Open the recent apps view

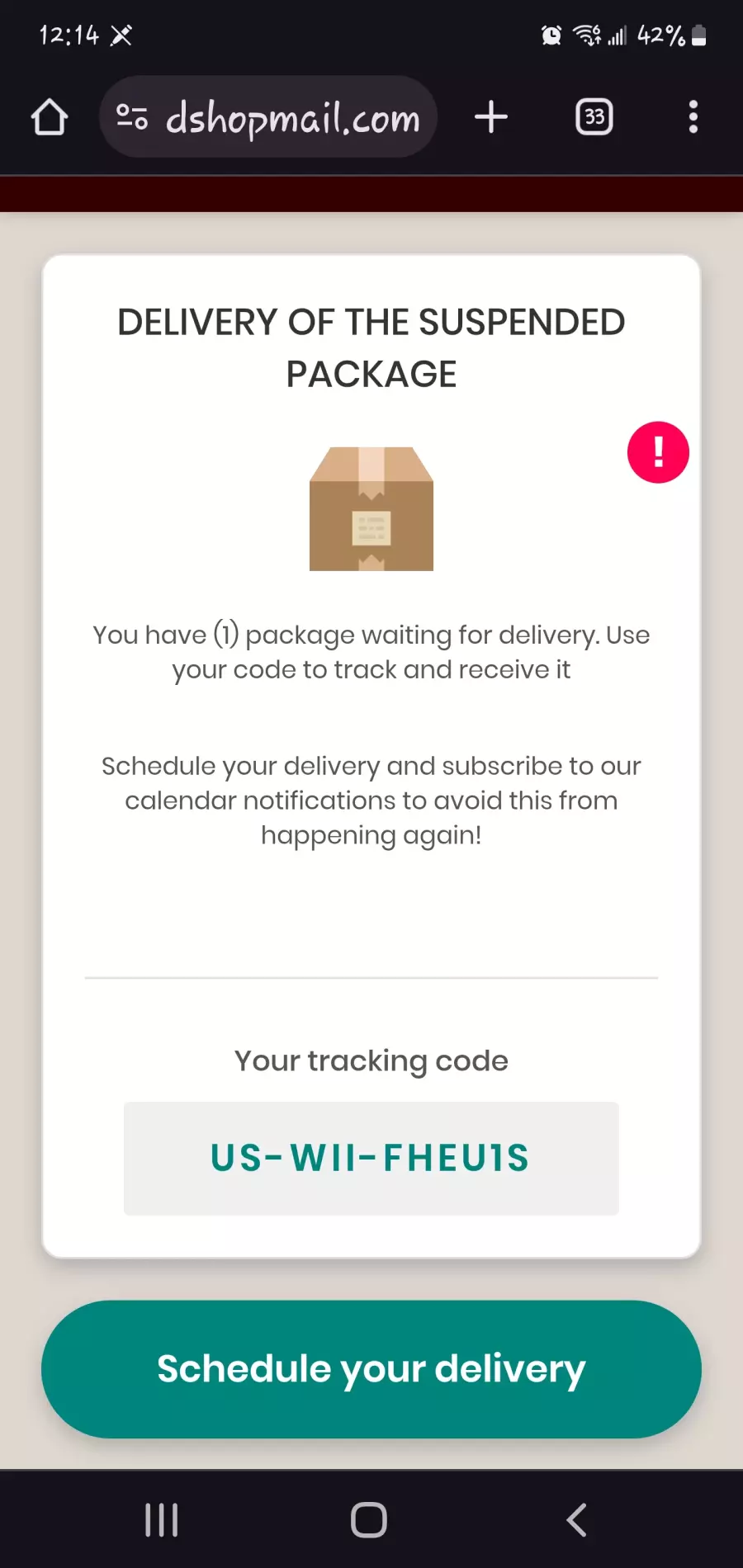162,1519
